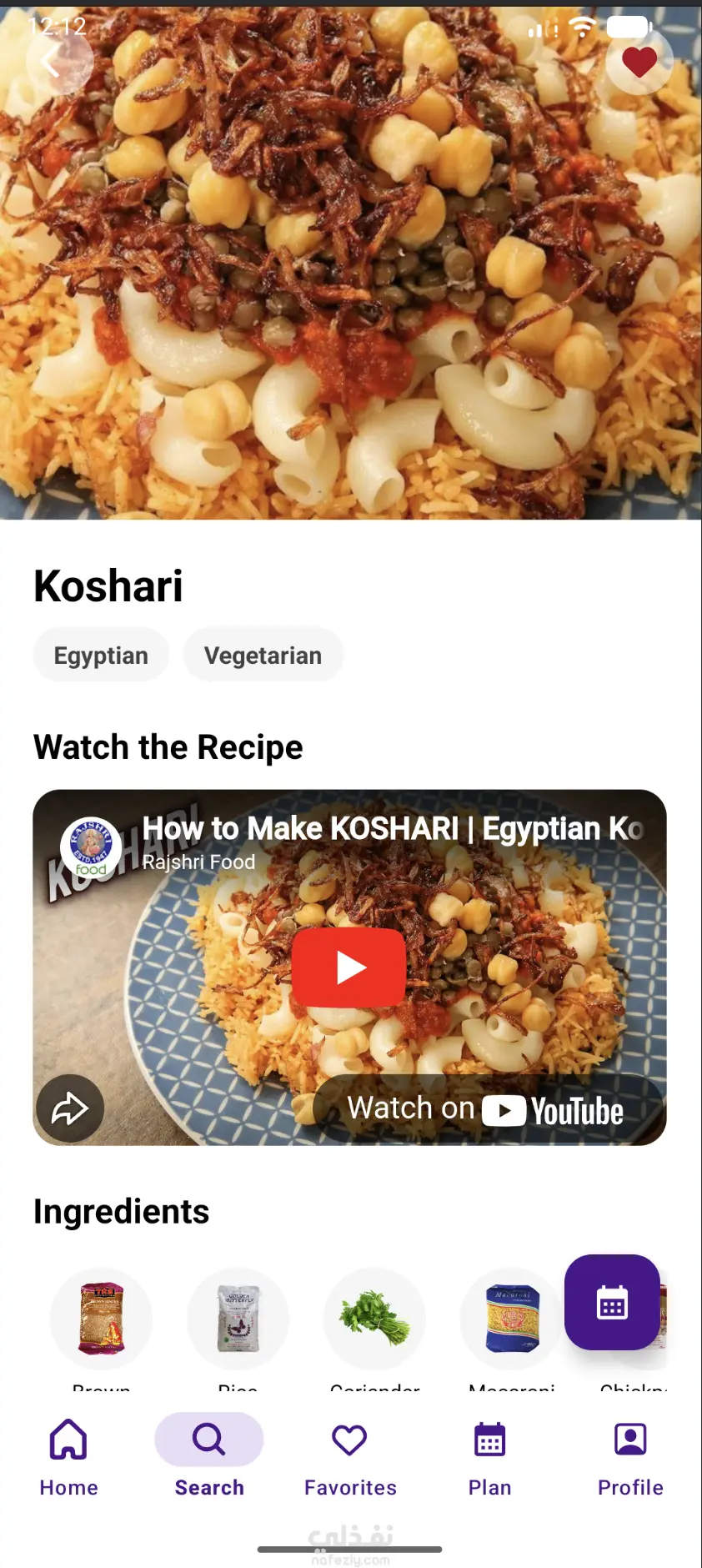Image resolution: width=702 pixels, height=1568 pixels.
Task: Switch to the Home tab
Action: 68,1456
